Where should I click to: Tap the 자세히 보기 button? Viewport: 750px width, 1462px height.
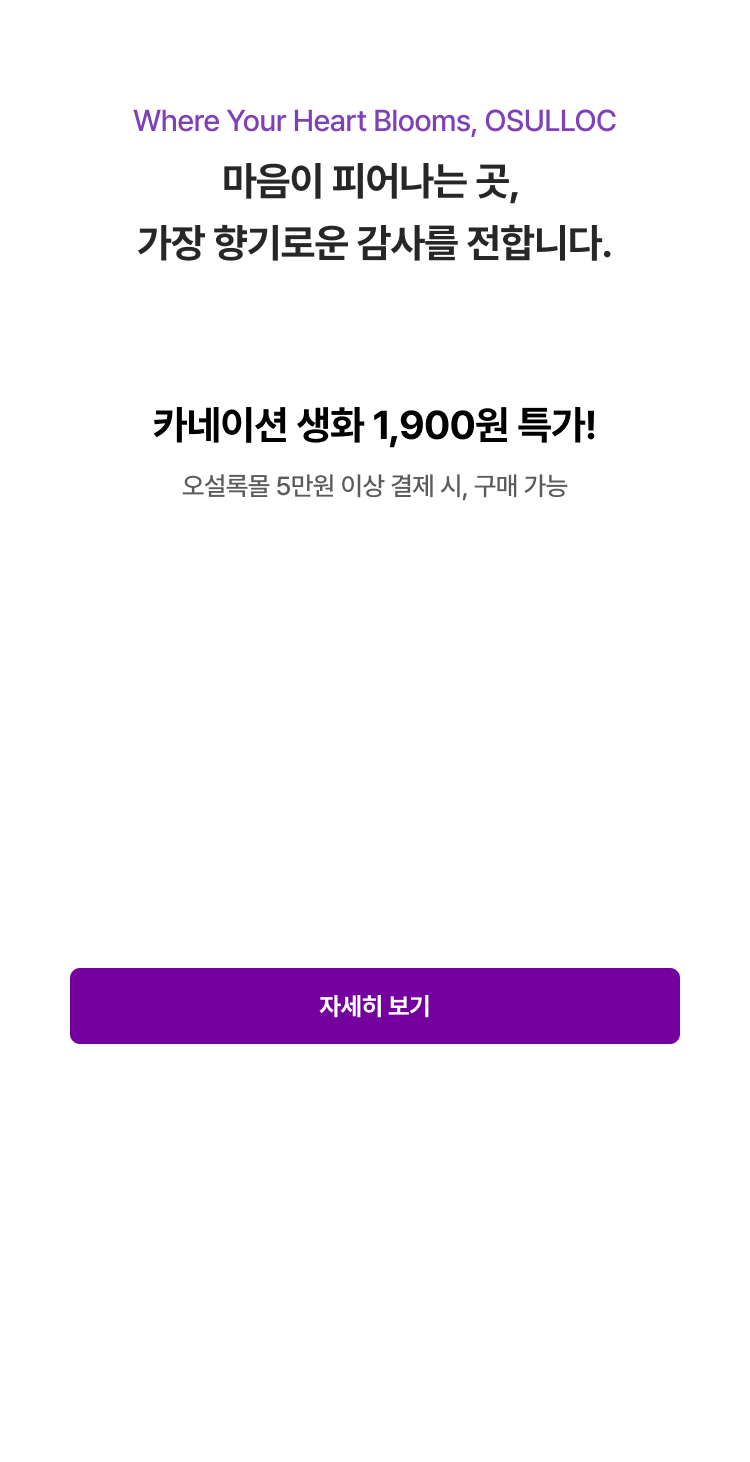(375, 1006)
